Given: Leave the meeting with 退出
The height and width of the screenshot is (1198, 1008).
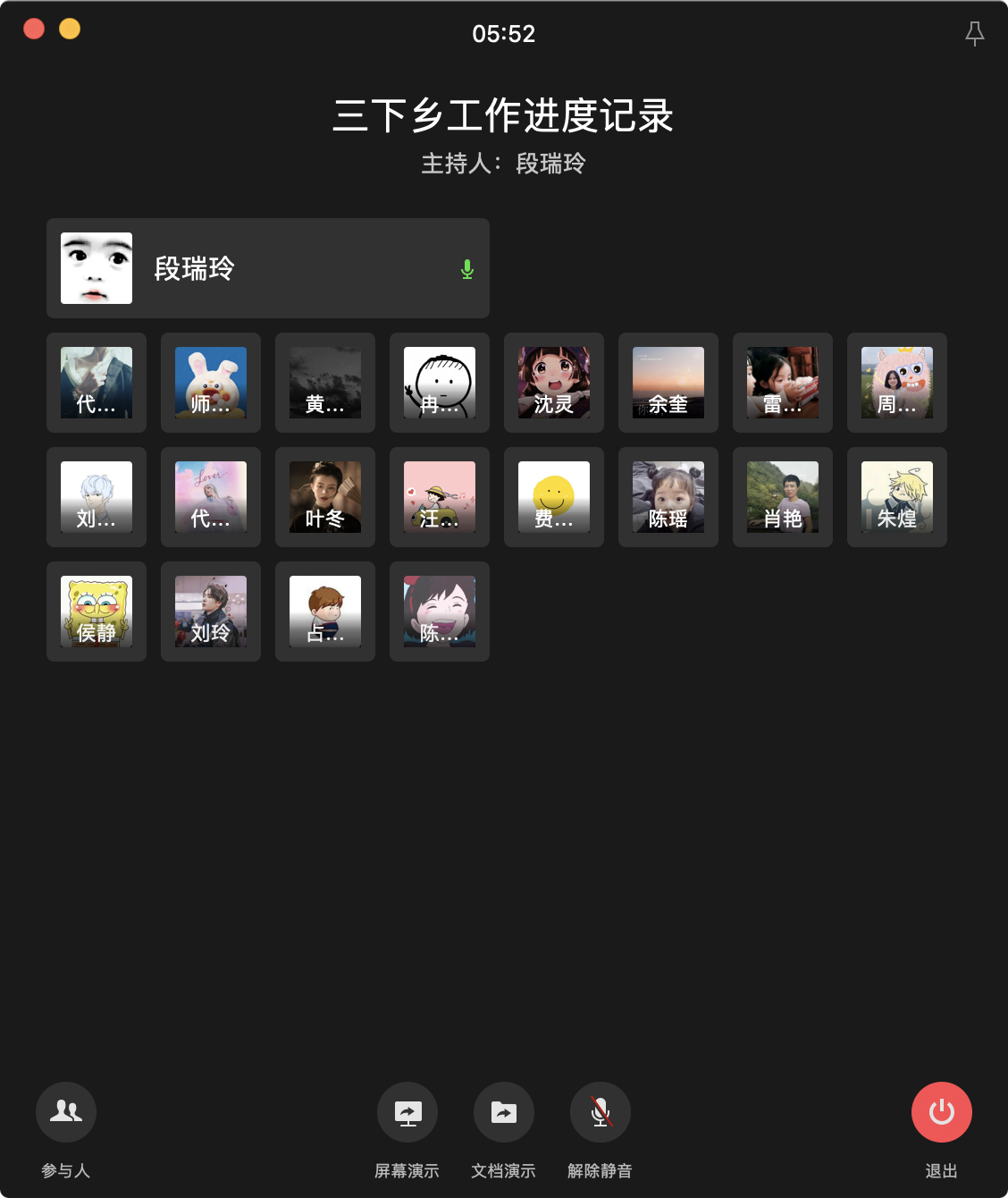Looking at the screenshot, I should click(x=942, y=1112).
